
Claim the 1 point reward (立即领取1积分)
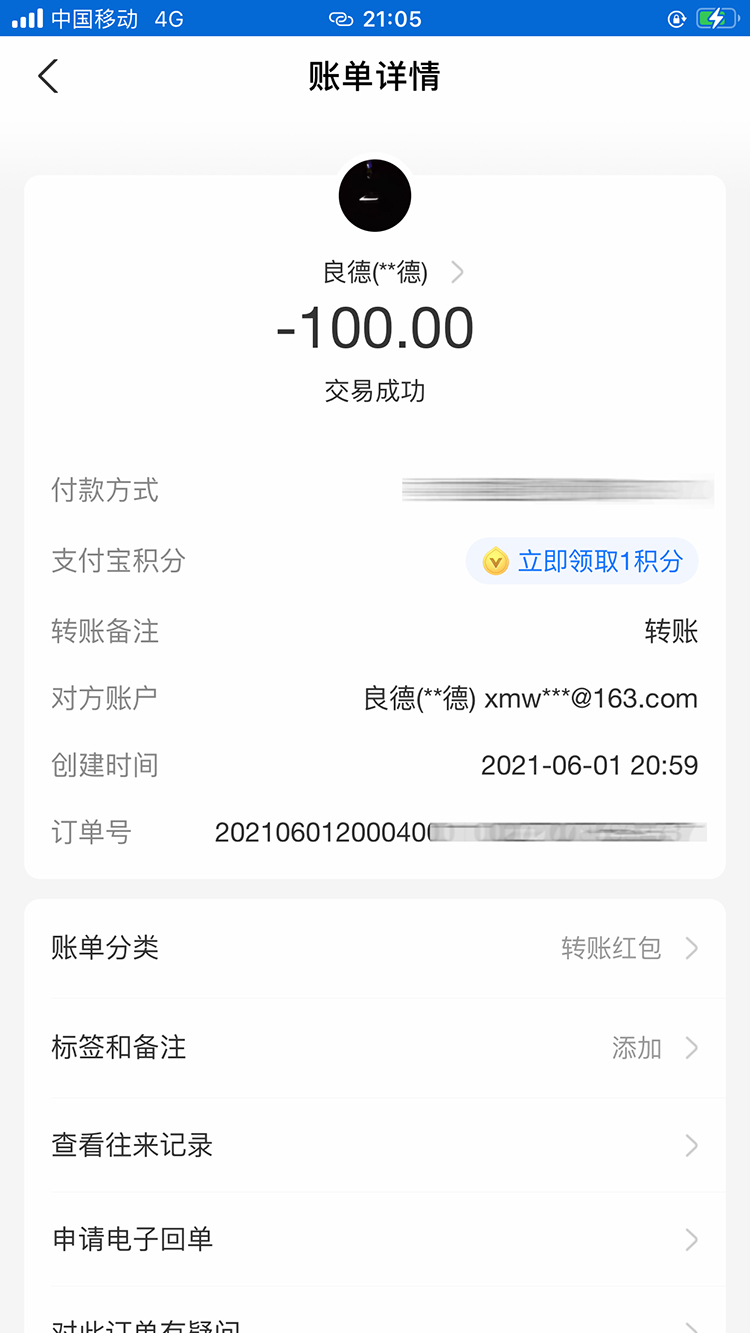click(x=582, y=561)
